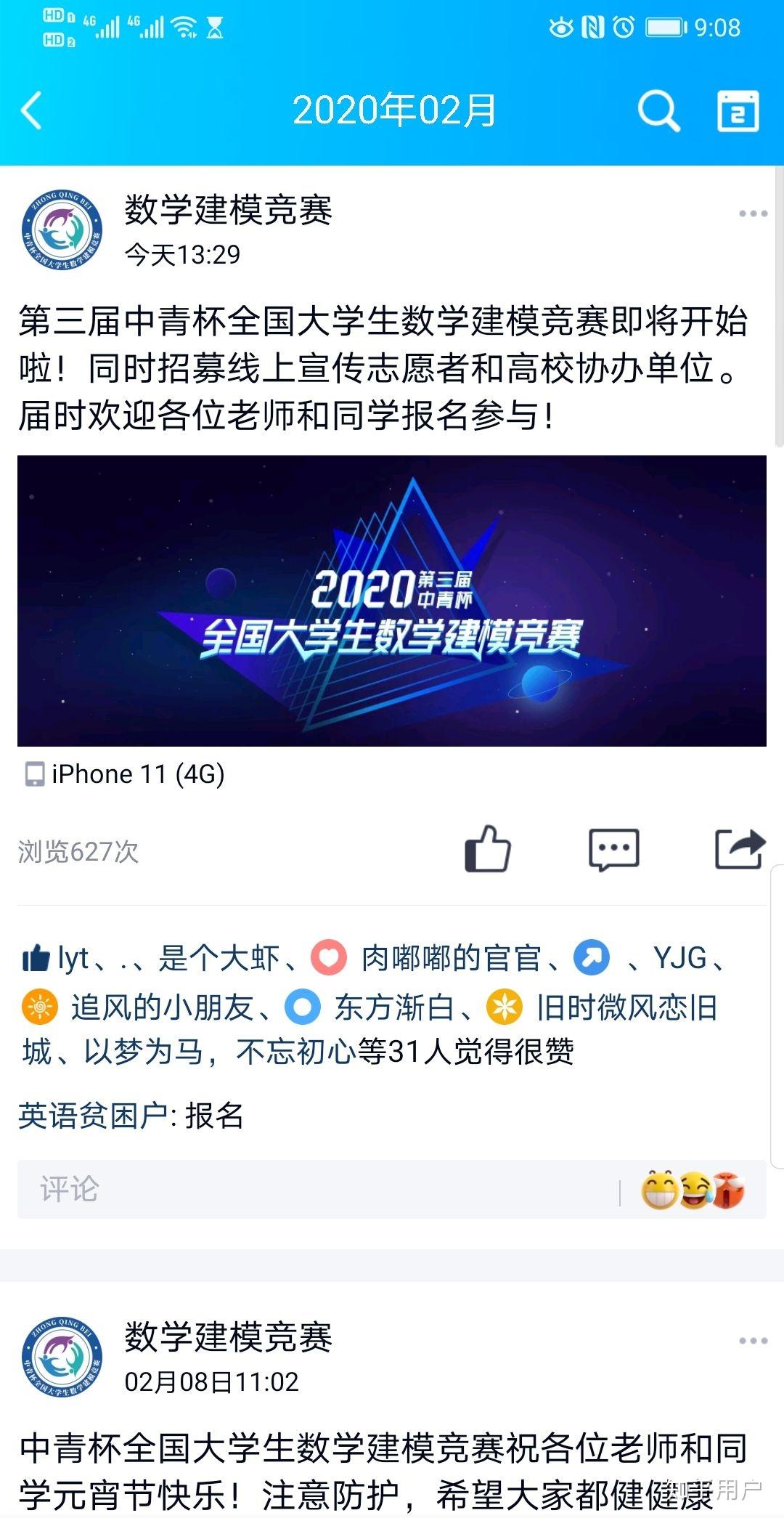Open overflow menu on today's 13:29 post
784x1518 pixels.
point(753,214)
